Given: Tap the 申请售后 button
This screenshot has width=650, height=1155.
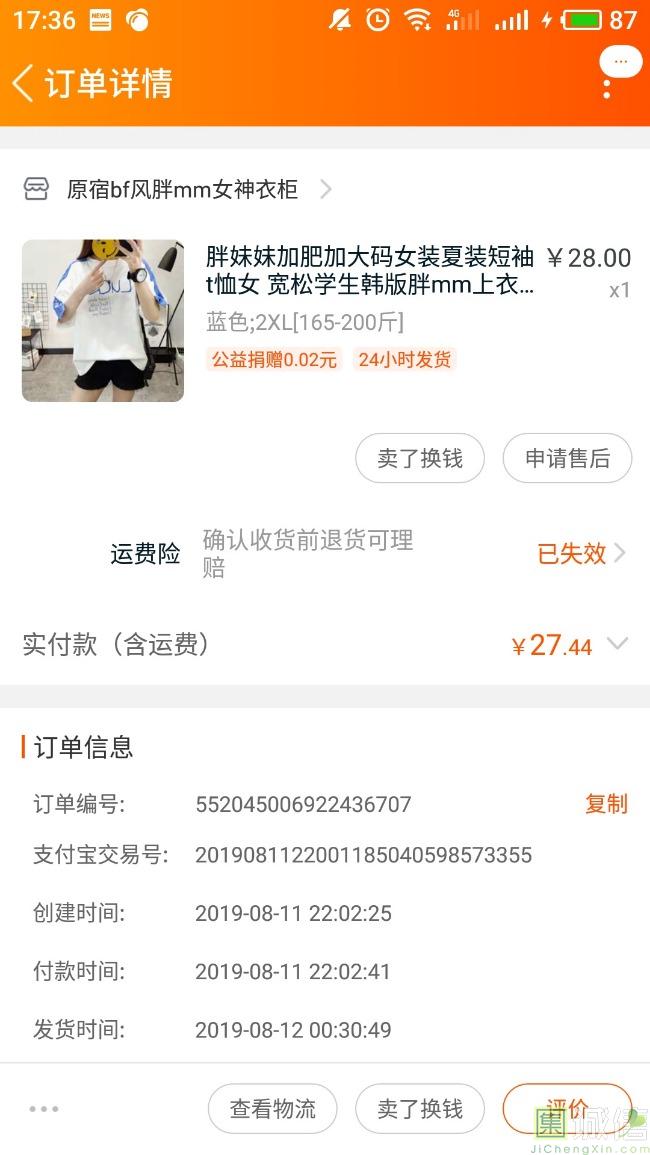Looking at the screenshot, I should click(567, 458).
